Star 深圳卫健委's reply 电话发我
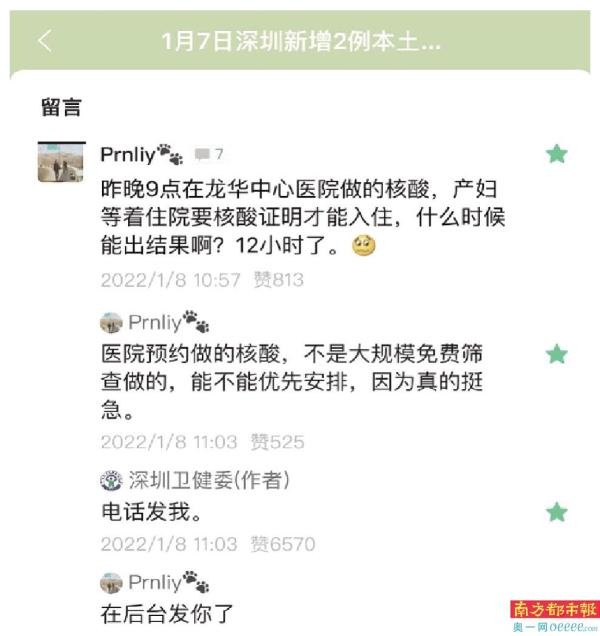The image size is (600, 636). point(556,512)
